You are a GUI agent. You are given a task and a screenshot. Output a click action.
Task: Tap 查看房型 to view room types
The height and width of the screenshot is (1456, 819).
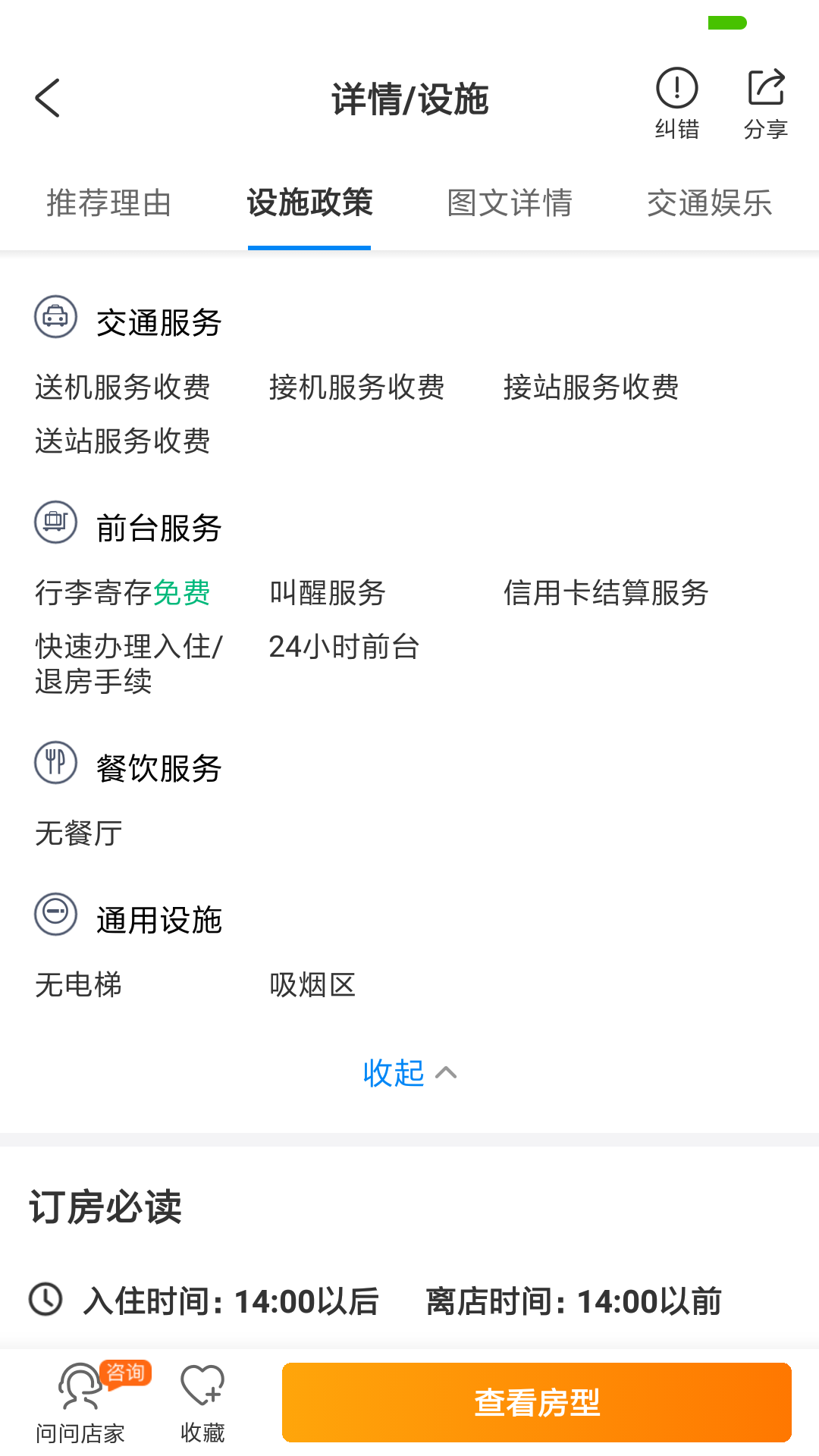tap(537, 1402)
